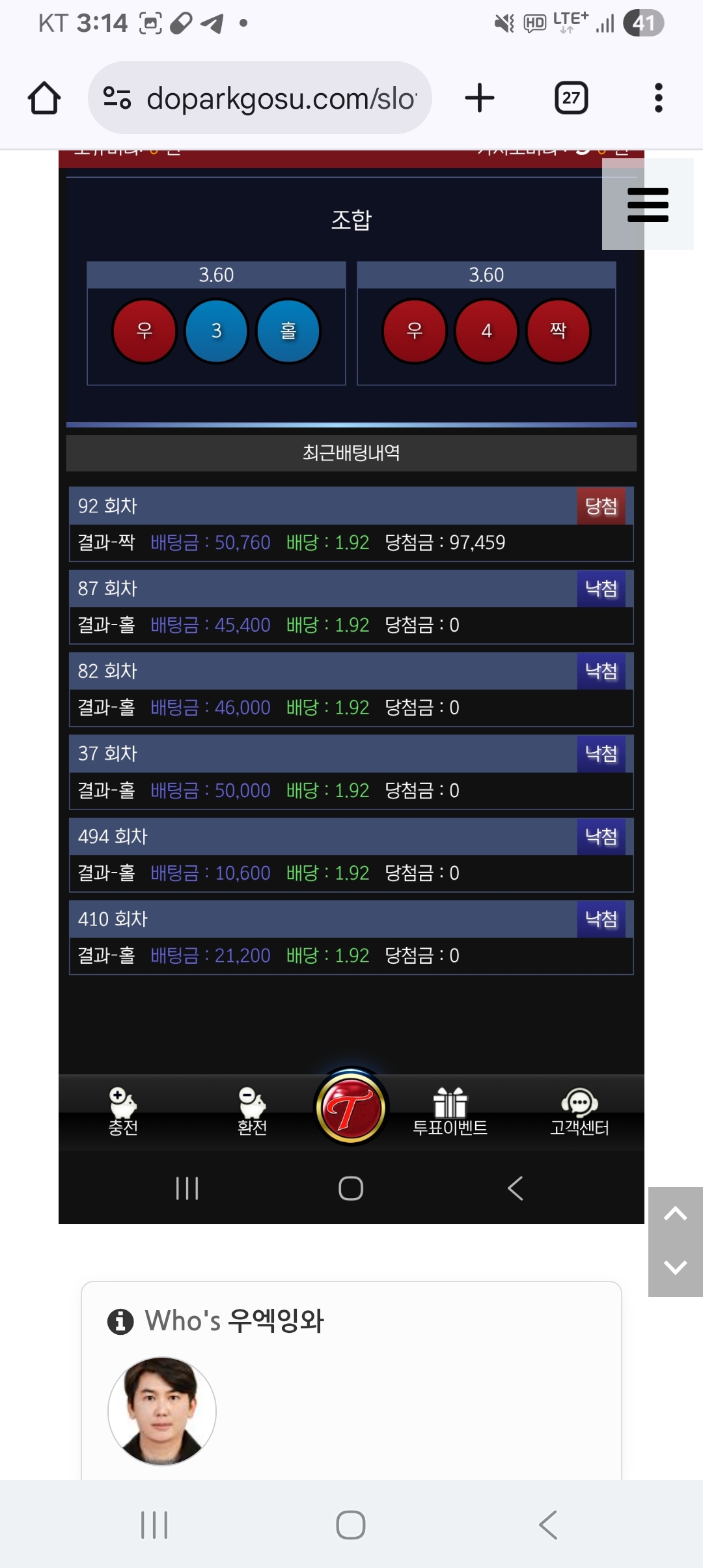Tap the system home button at screen bottom

(351, 1525)
